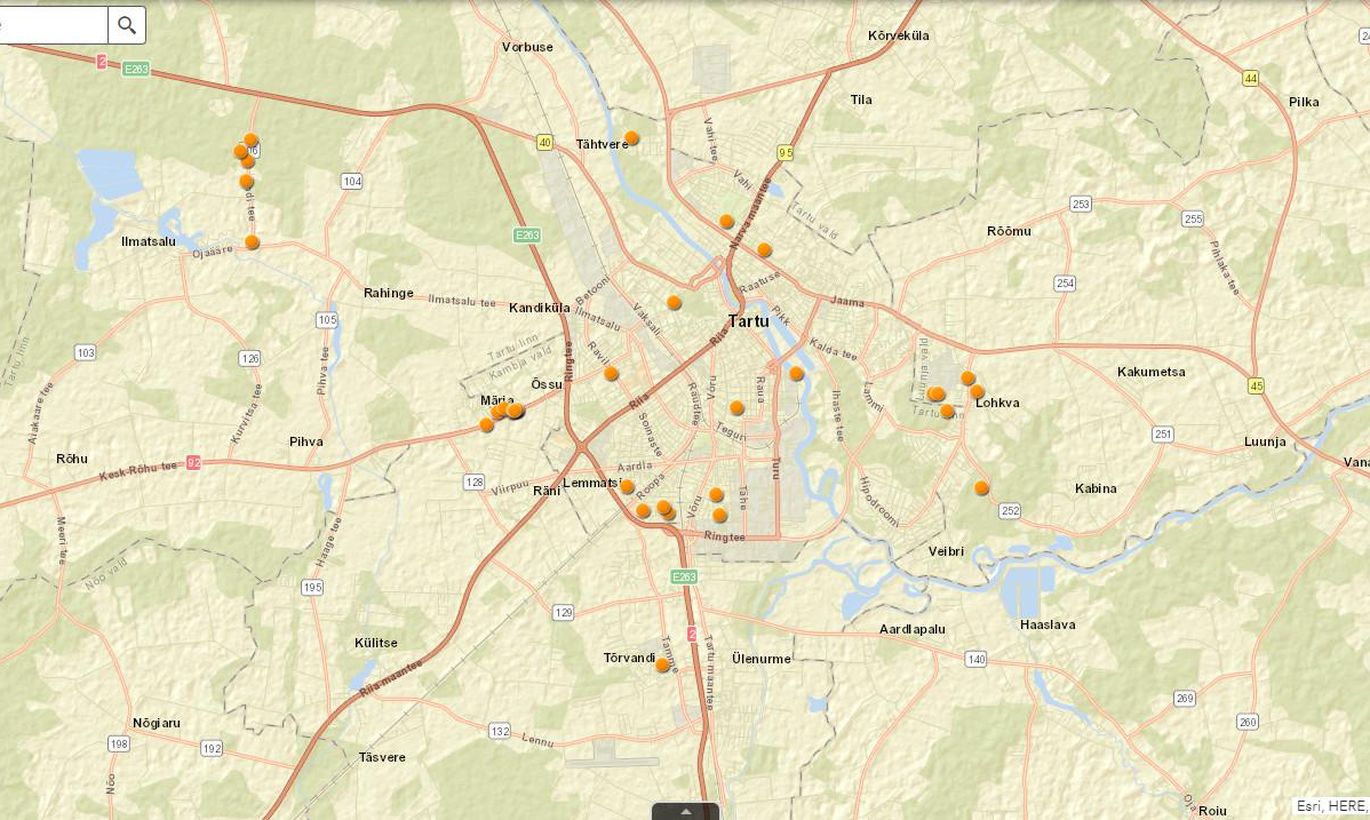
Task: Open the orange marker at Tõrvandi
Action: click(x=662, y=664)
